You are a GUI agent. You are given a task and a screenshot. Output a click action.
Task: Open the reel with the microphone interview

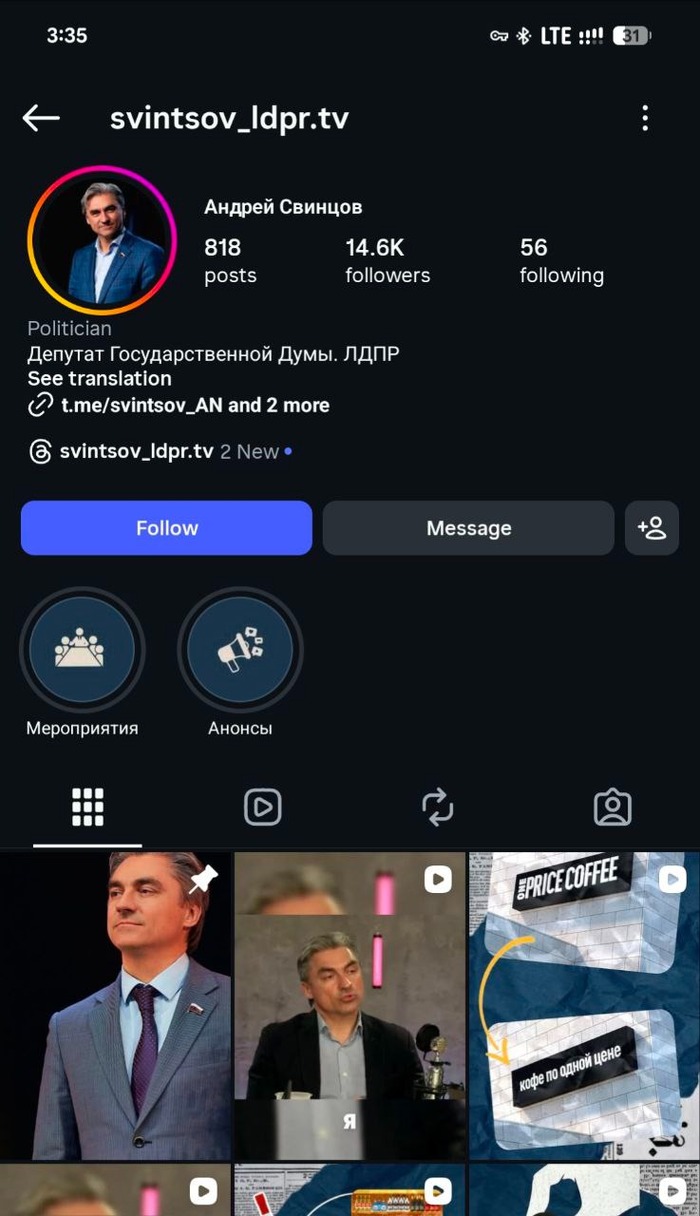click(349, 1005)
